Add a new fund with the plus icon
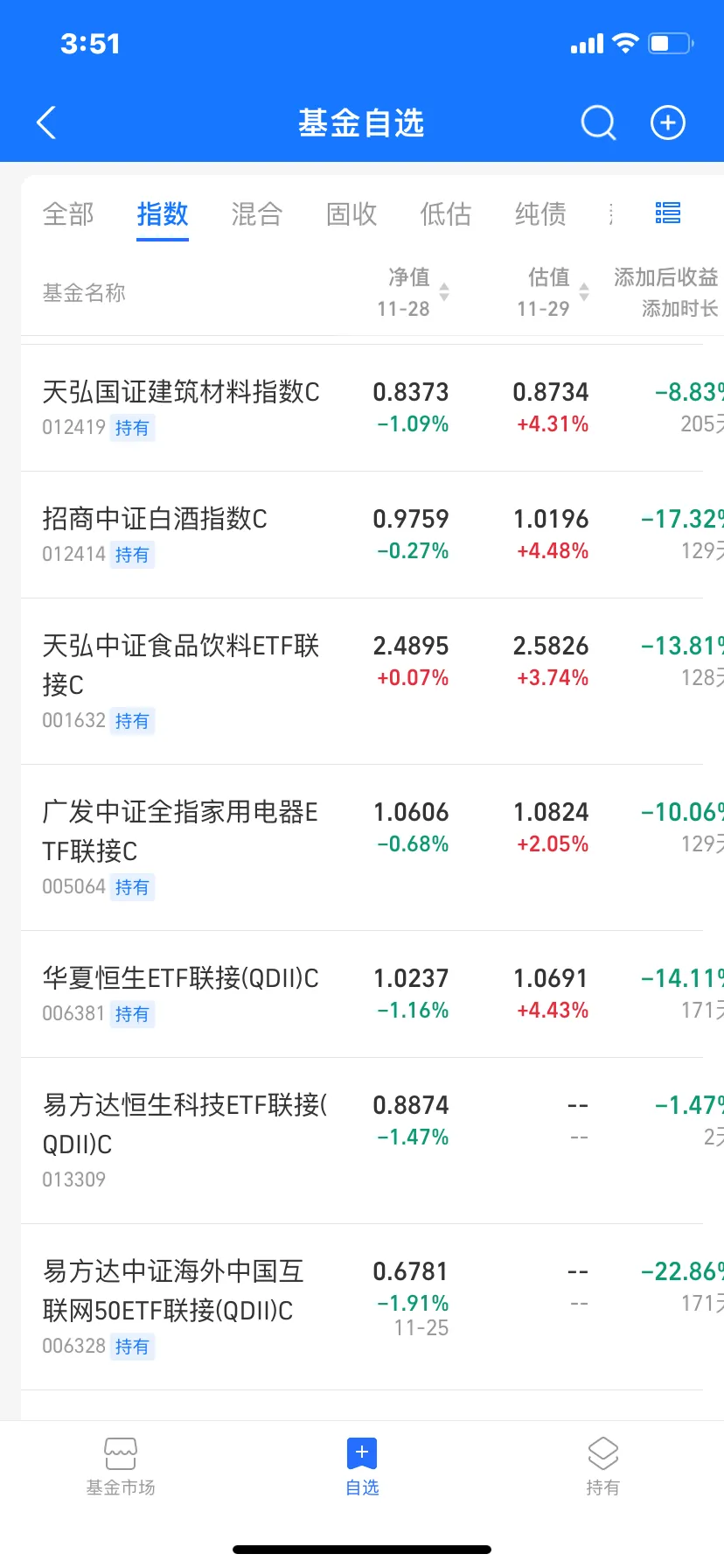 (x=668, y=123)
